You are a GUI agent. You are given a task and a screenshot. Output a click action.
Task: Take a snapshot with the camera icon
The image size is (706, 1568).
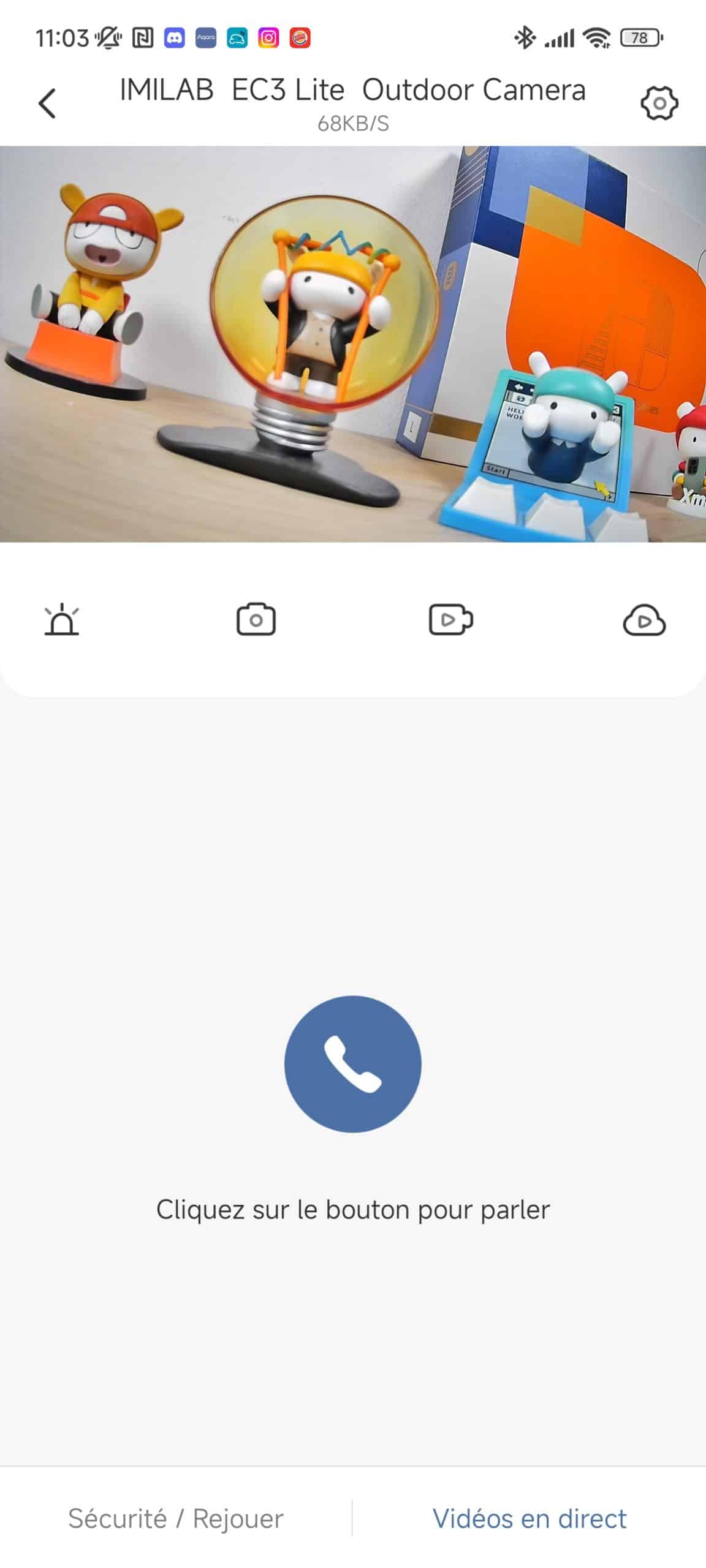pyautogui.click(x=256, y=620)
